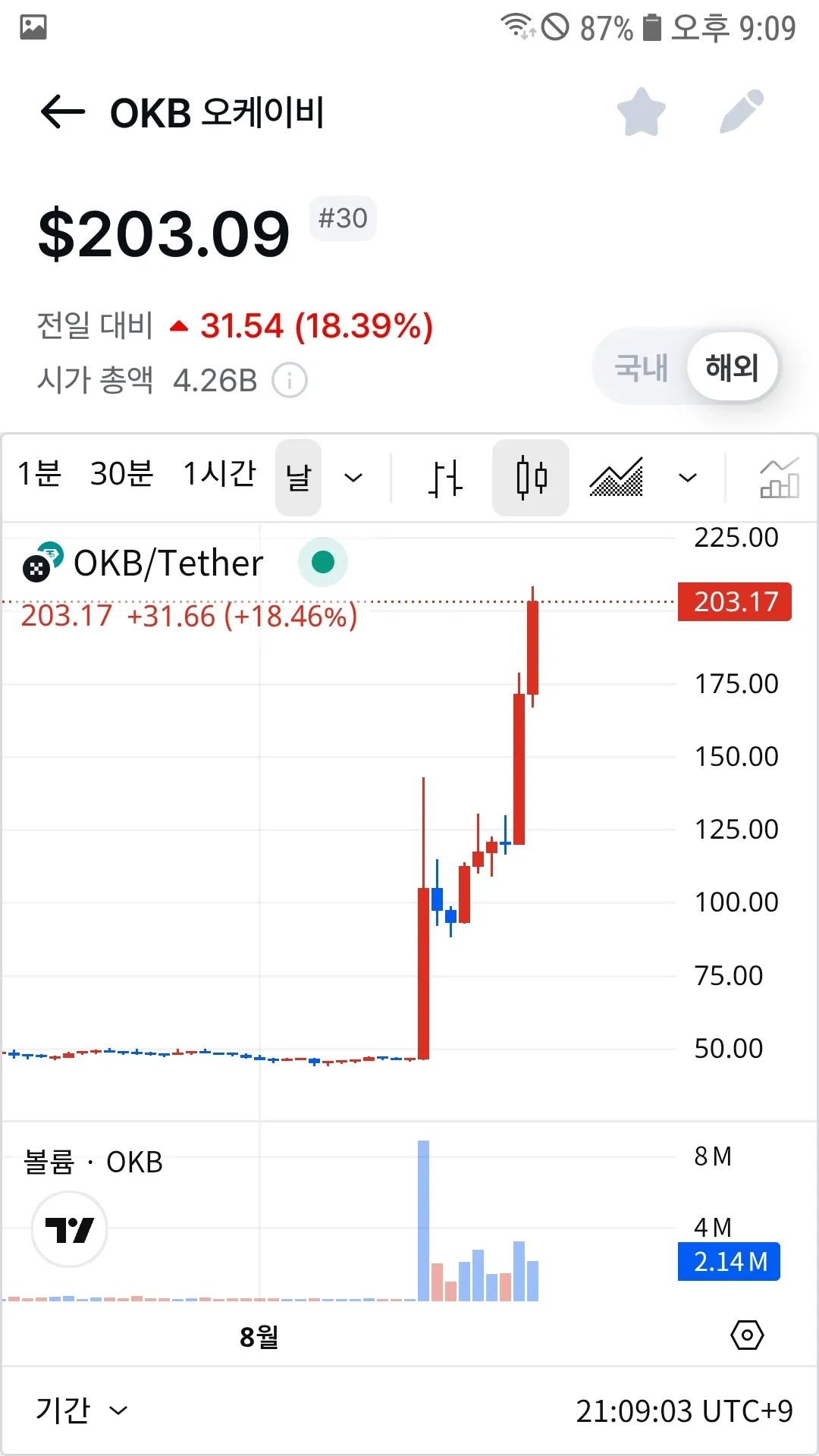
Task: Add OKB to favorites with star
Action: [641, 113]
